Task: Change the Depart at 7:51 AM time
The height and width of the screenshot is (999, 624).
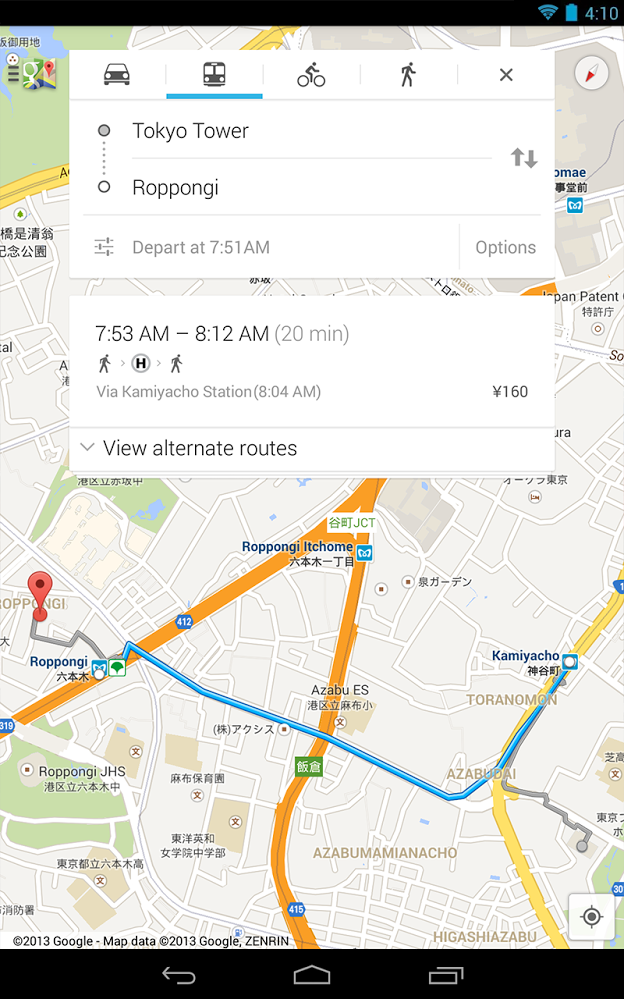Action: (x=200, y=247)
